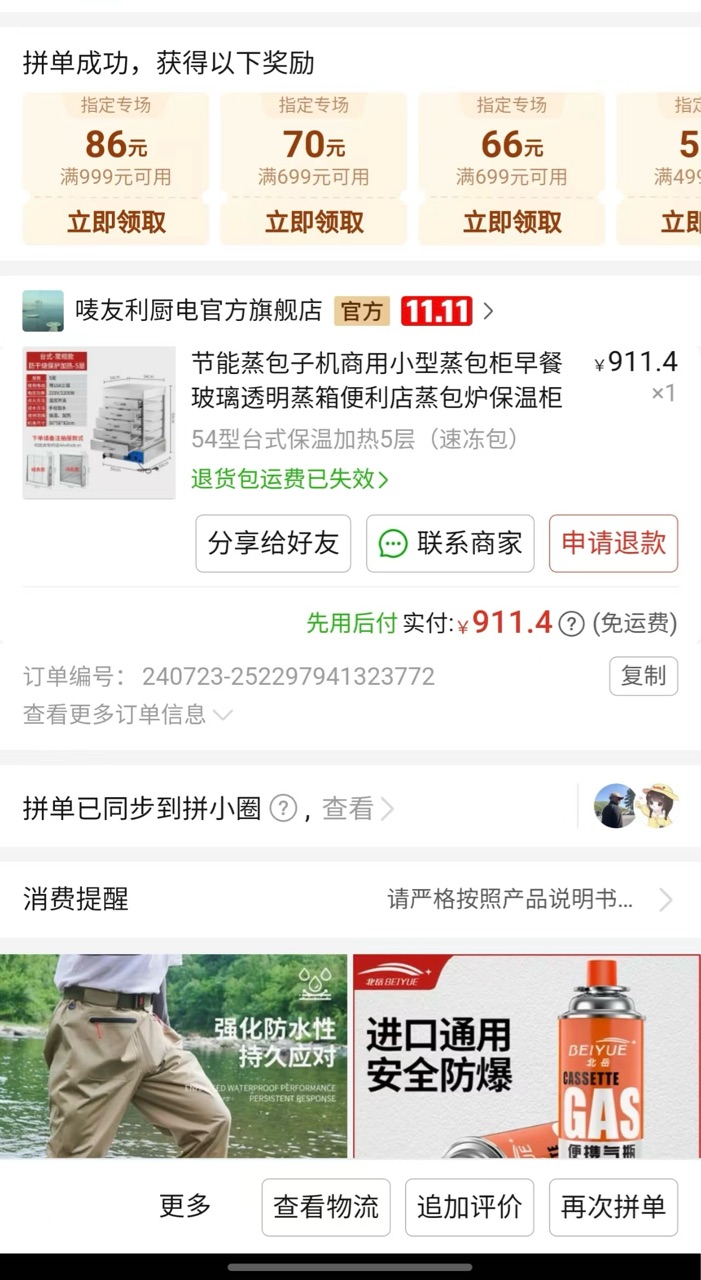This screenshot has height=1280, width=701.
Task: Contact the merchant via 联系商家
Action: pos(450,543)
